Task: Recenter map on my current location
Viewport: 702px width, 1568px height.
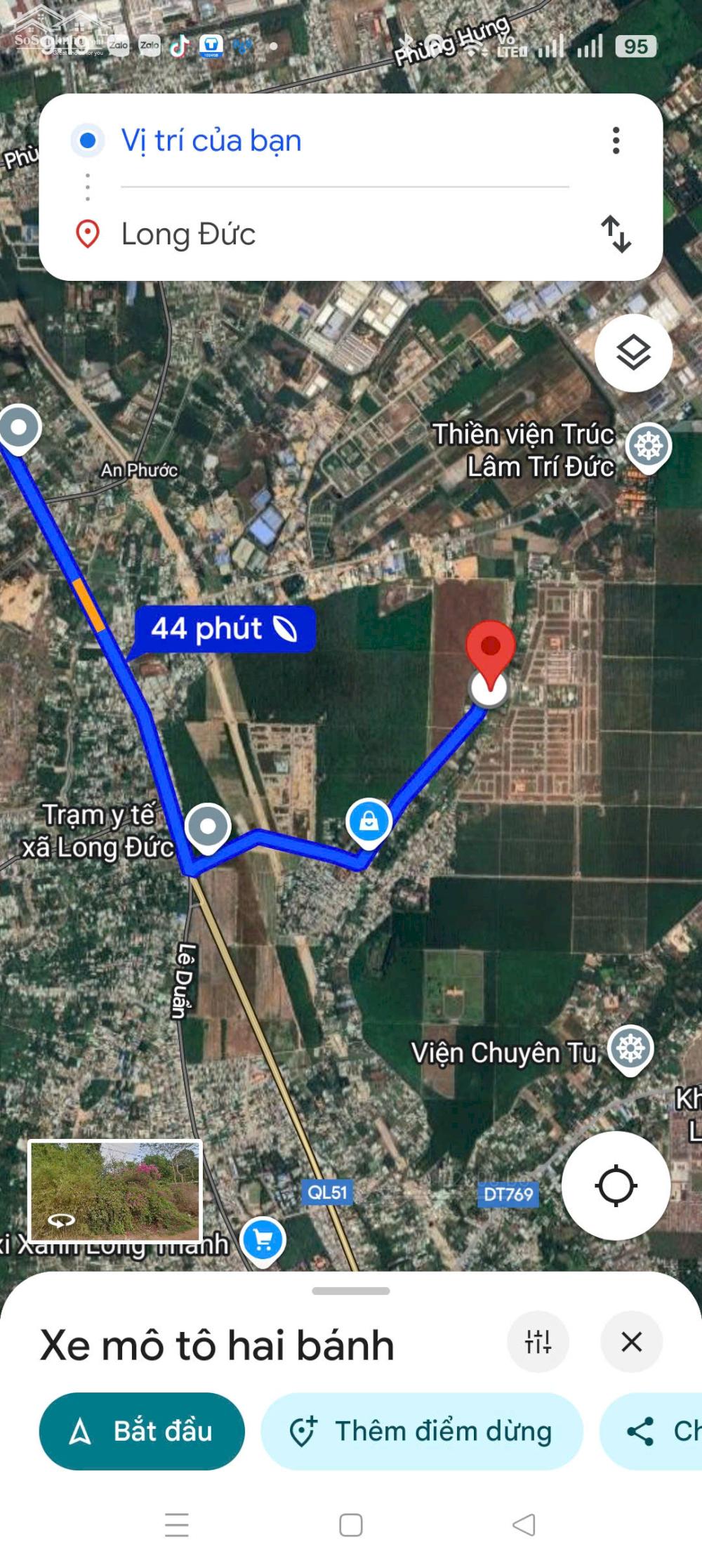Action: tap(616, 1186)
